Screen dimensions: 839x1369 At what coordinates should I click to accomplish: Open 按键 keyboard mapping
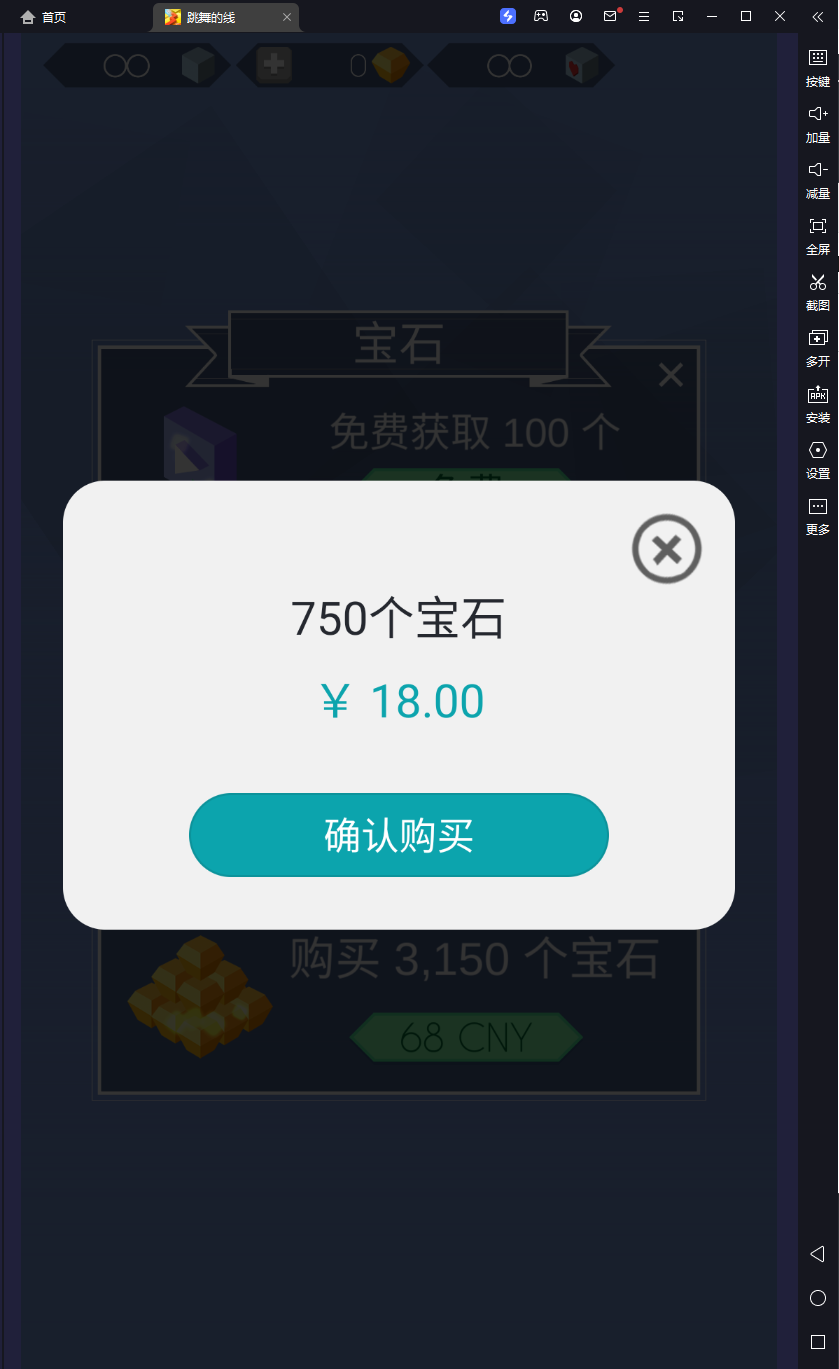[817, 67]
